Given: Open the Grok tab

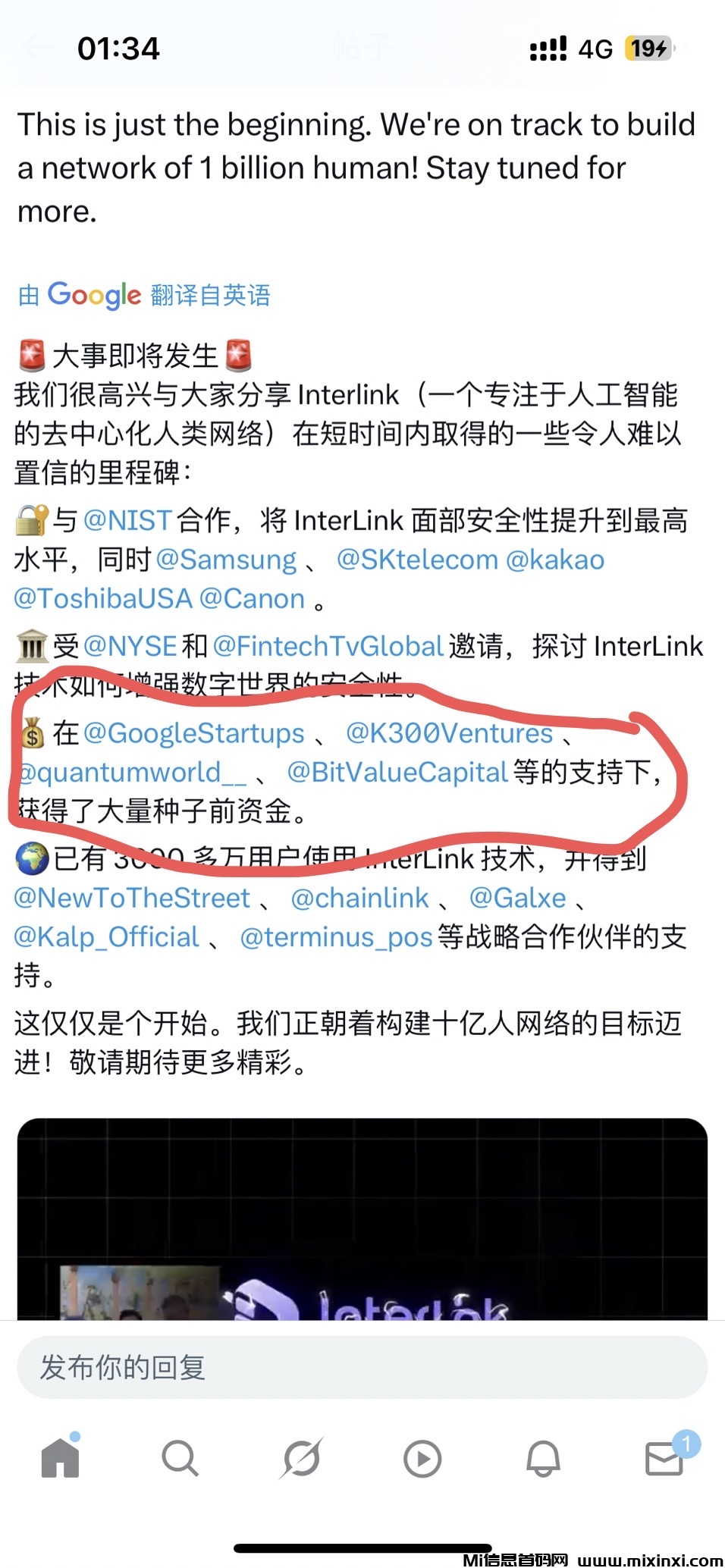Looking at the screenshot, I should coord(301,1457).
